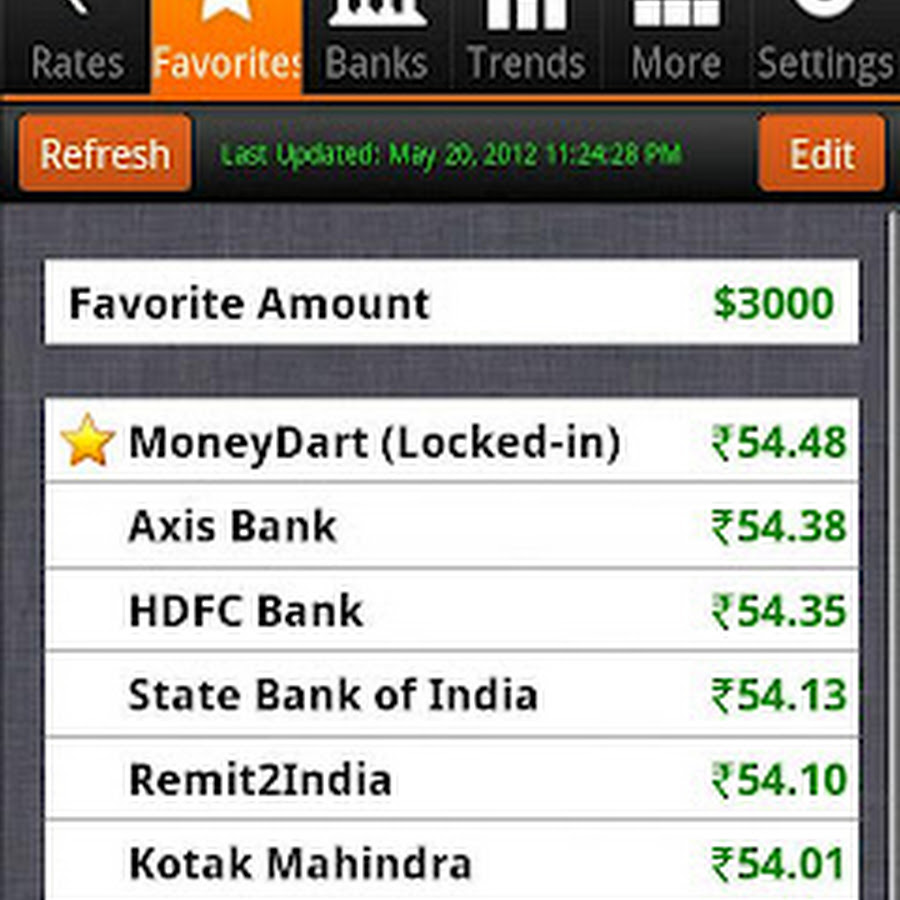Tap the Edit button
The height and width of the screenshot is (900, 900).
click(x=821, y=153)
